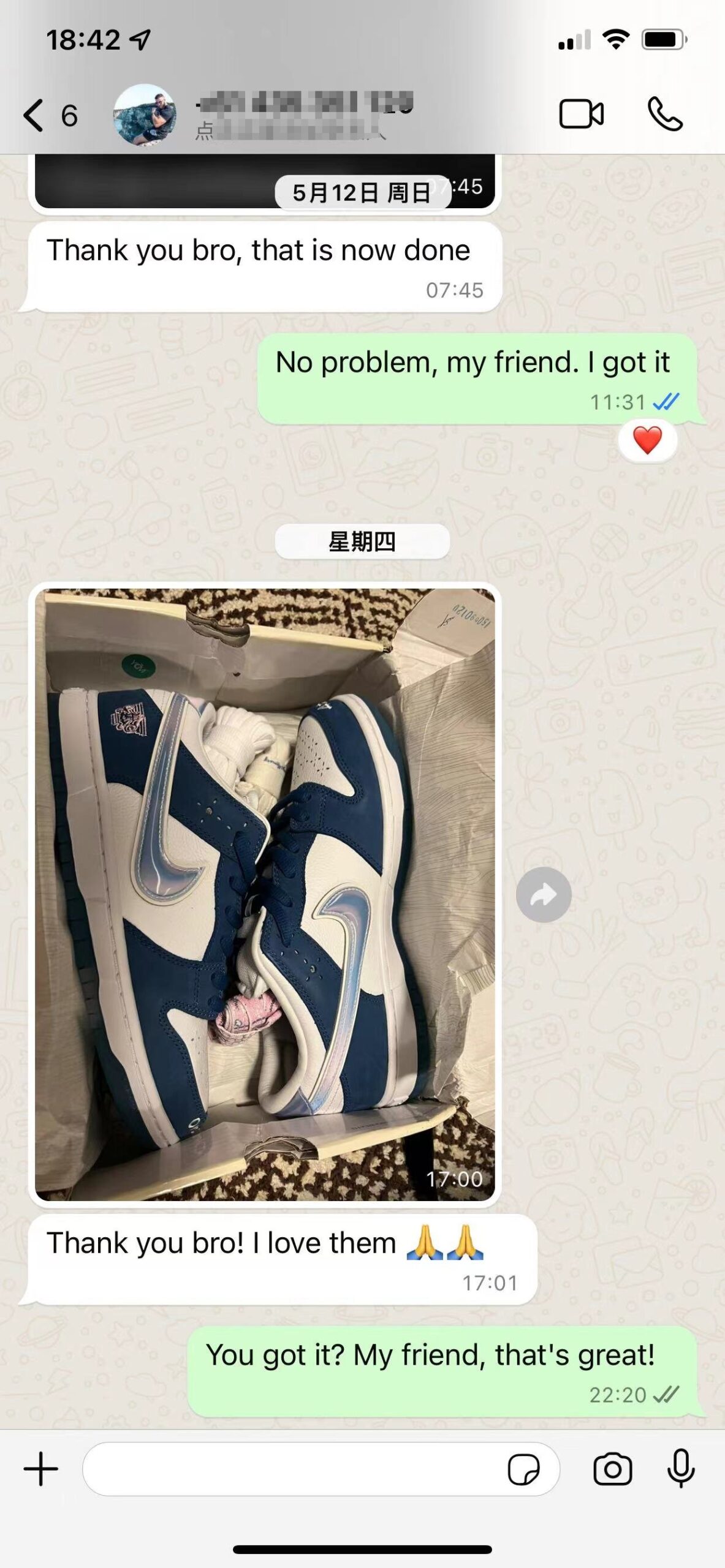Open the sneaker photo sent at 17:00

coord(265,894)
